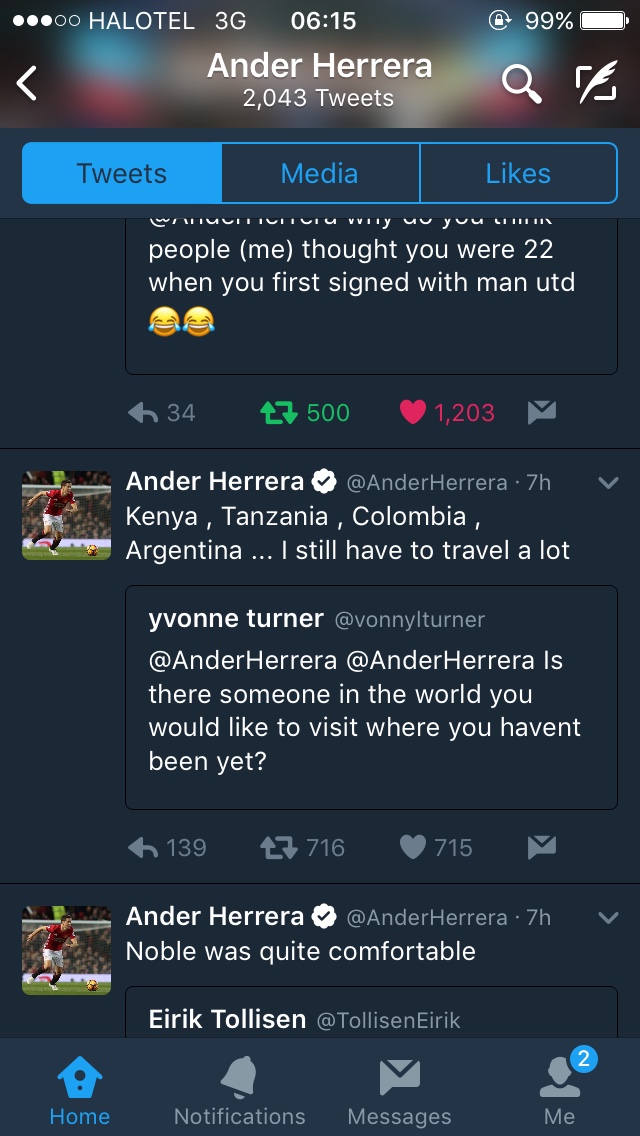The height and width of the screenshot is (1136, 640).
Task: Open the Notifications tab
Action: point(239,1090)
